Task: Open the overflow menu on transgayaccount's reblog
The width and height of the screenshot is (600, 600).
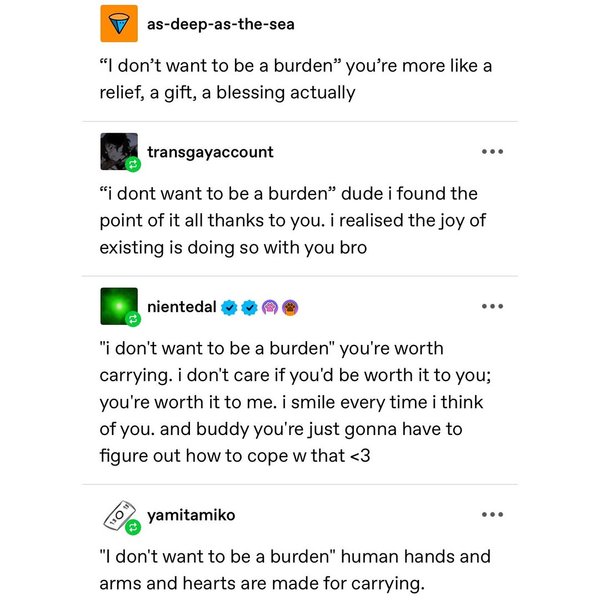Action: pos(491,152)
